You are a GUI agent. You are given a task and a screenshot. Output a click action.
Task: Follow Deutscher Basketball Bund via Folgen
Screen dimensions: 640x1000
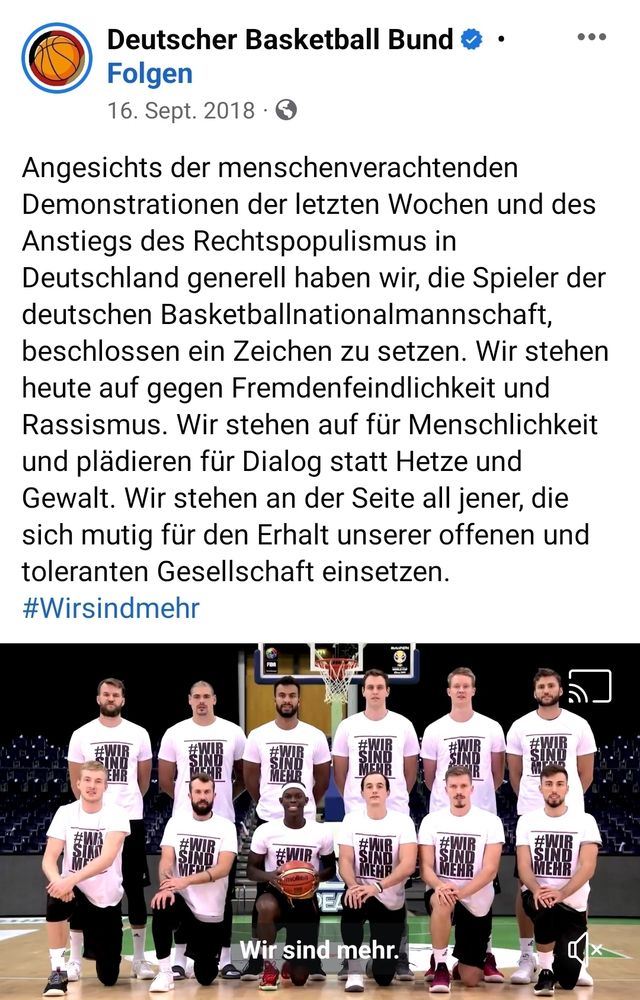tap(150, 74)
